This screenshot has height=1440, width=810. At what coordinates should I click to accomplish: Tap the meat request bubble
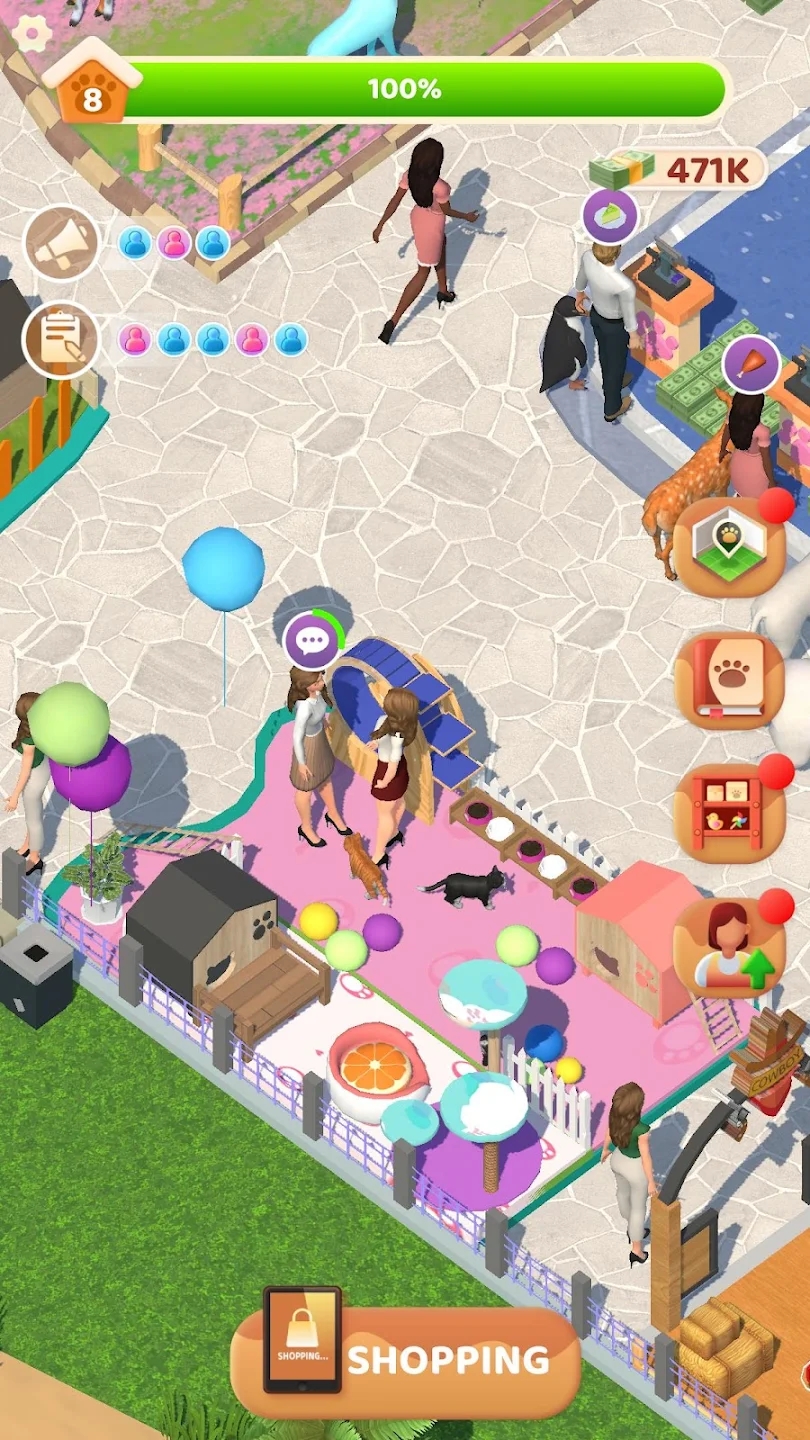(x=750, y=365)
